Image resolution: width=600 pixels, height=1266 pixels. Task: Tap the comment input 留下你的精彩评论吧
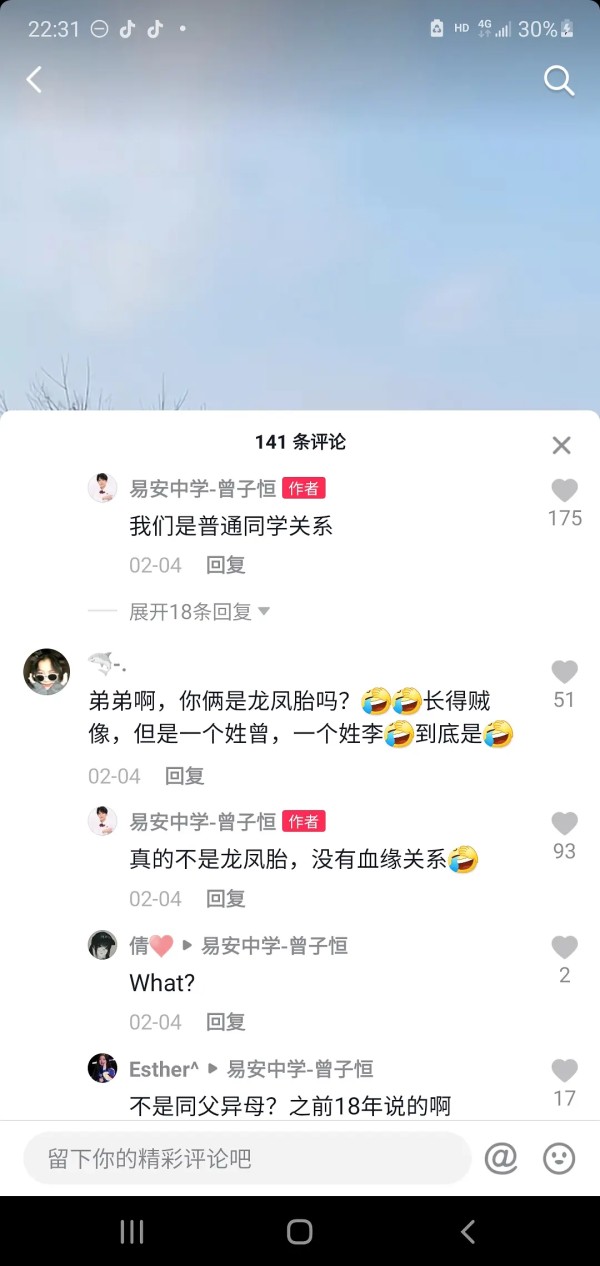[x=247, y=1159]
